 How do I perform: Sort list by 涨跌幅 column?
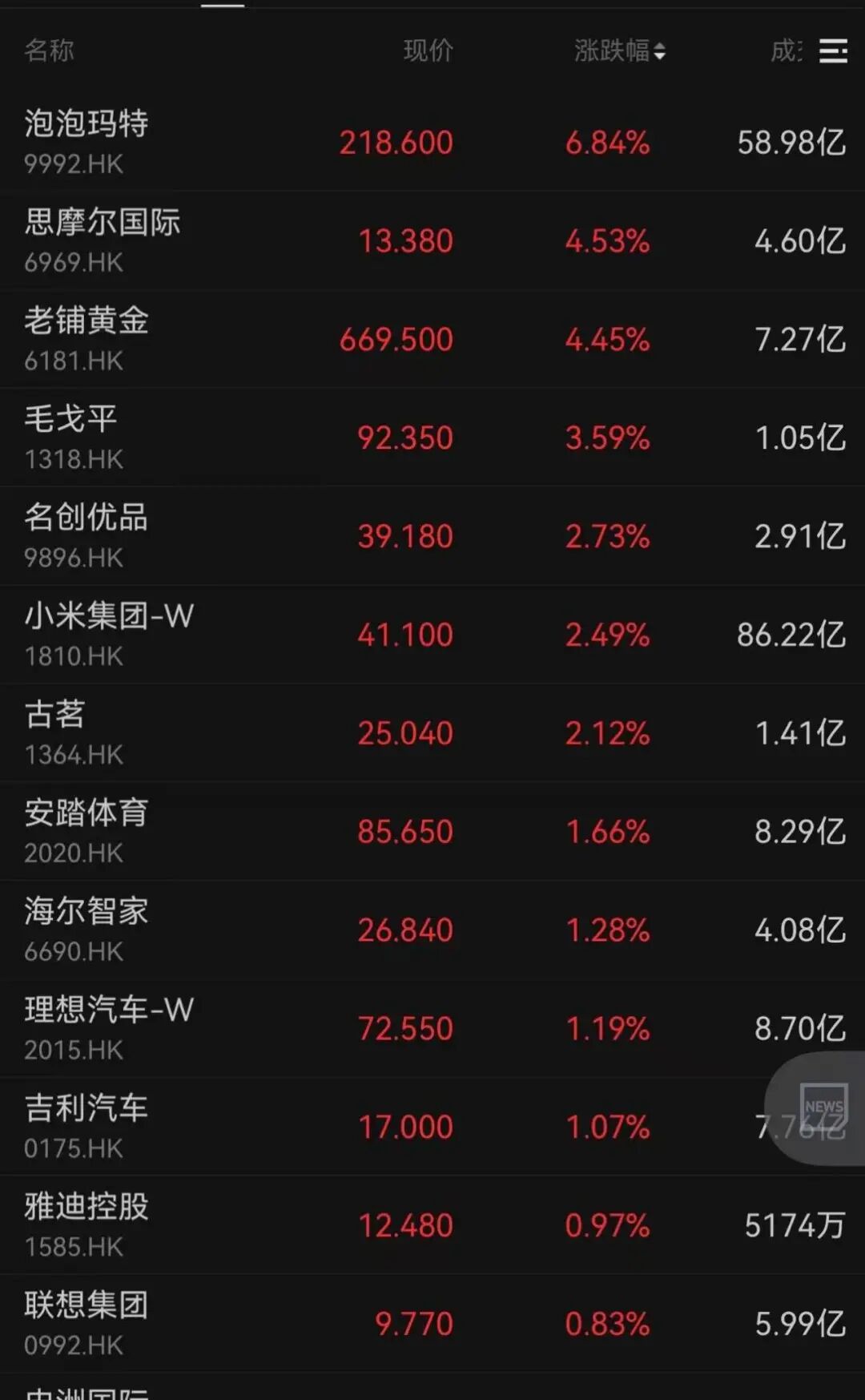pos(618,51)
